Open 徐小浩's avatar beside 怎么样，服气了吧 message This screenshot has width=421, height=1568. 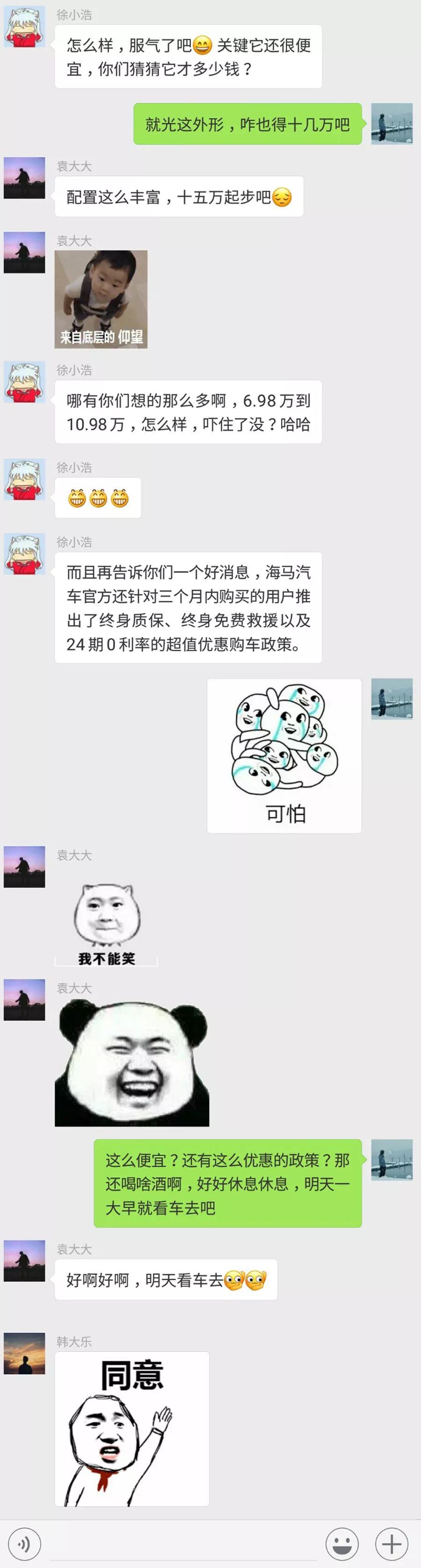(x=24, y=27)
